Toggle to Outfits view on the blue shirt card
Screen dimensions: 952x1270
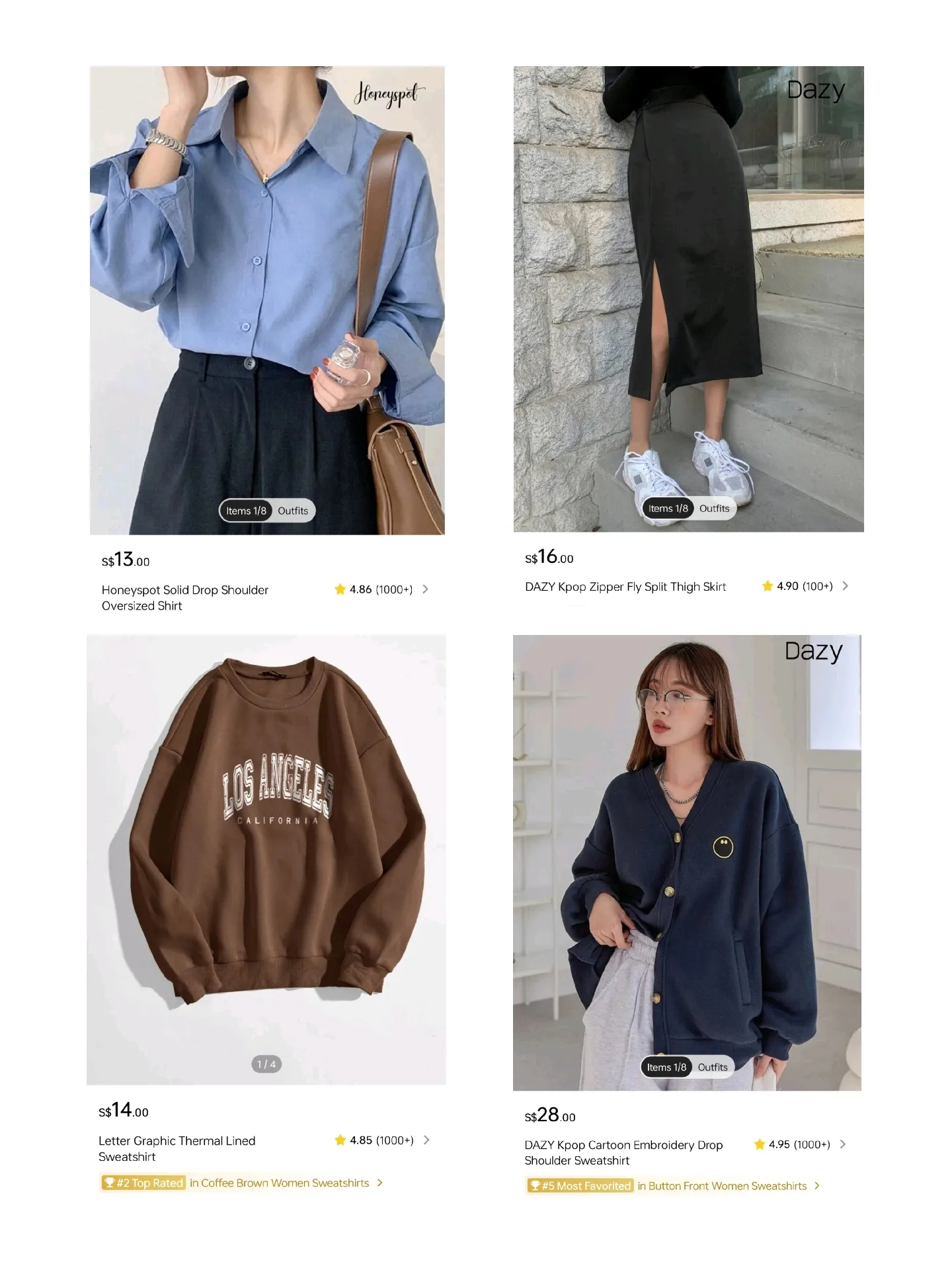pos(292,510)
